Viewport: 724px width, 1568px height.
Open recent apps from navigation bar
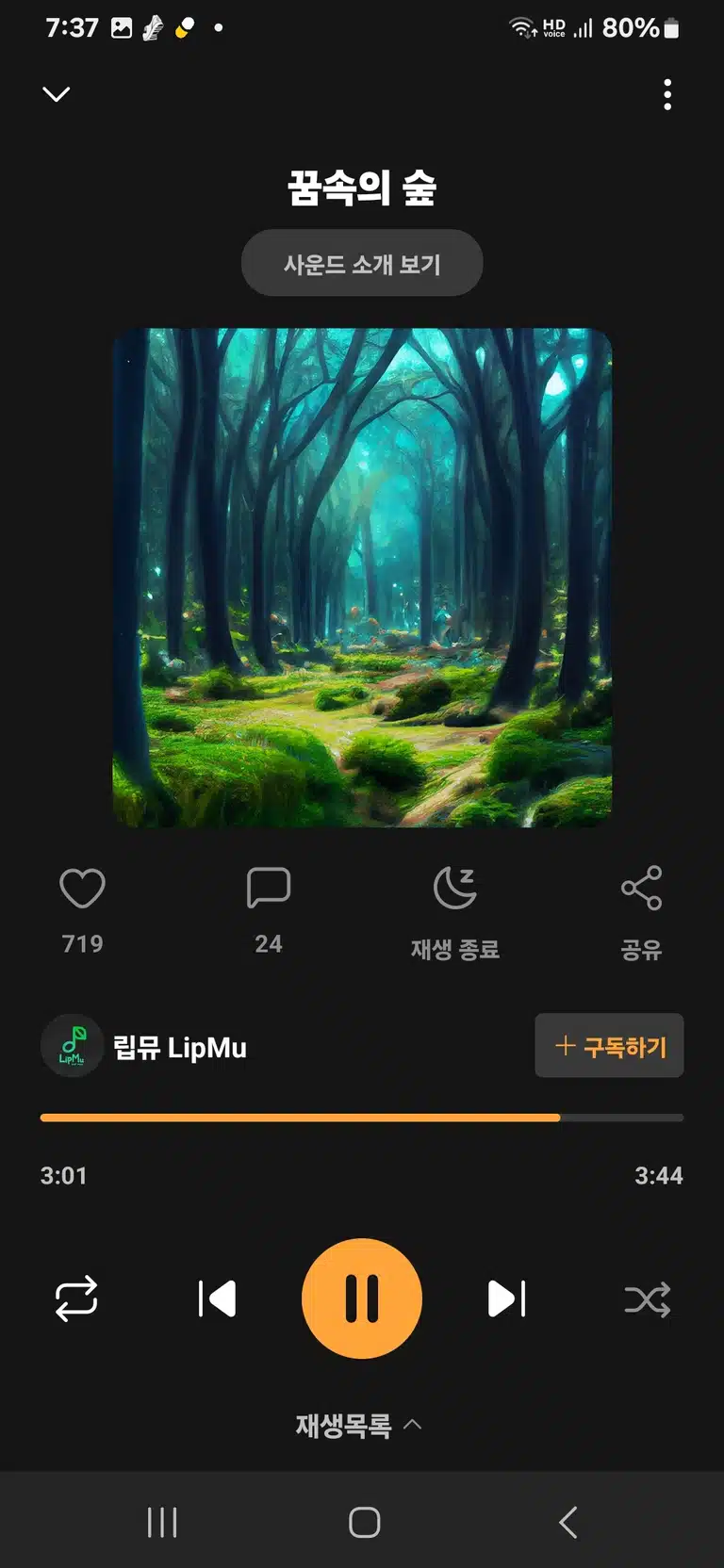[162, 1522]
